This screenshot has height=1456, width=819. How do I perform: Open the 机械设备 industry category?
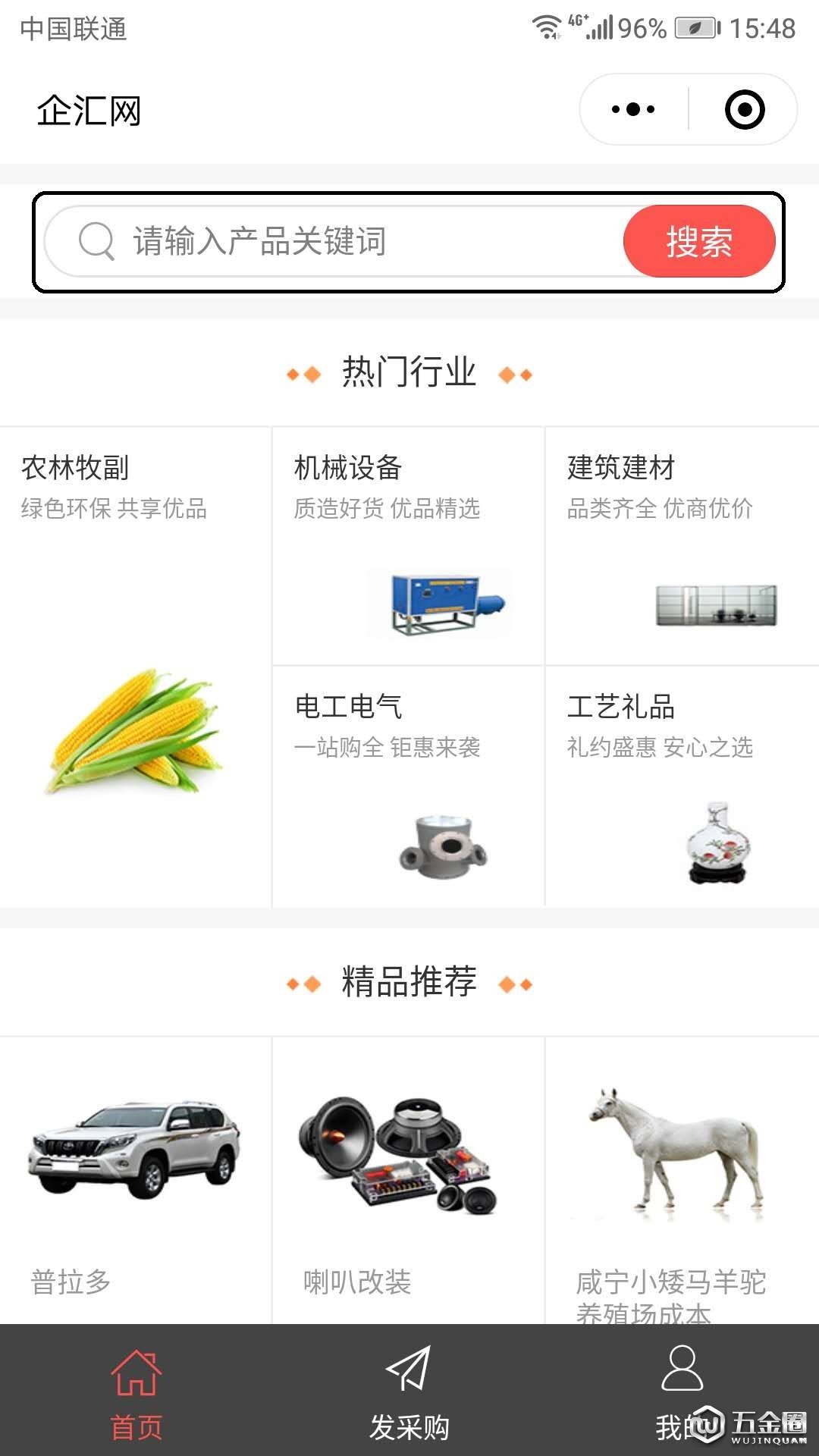[x=408, y=546]
